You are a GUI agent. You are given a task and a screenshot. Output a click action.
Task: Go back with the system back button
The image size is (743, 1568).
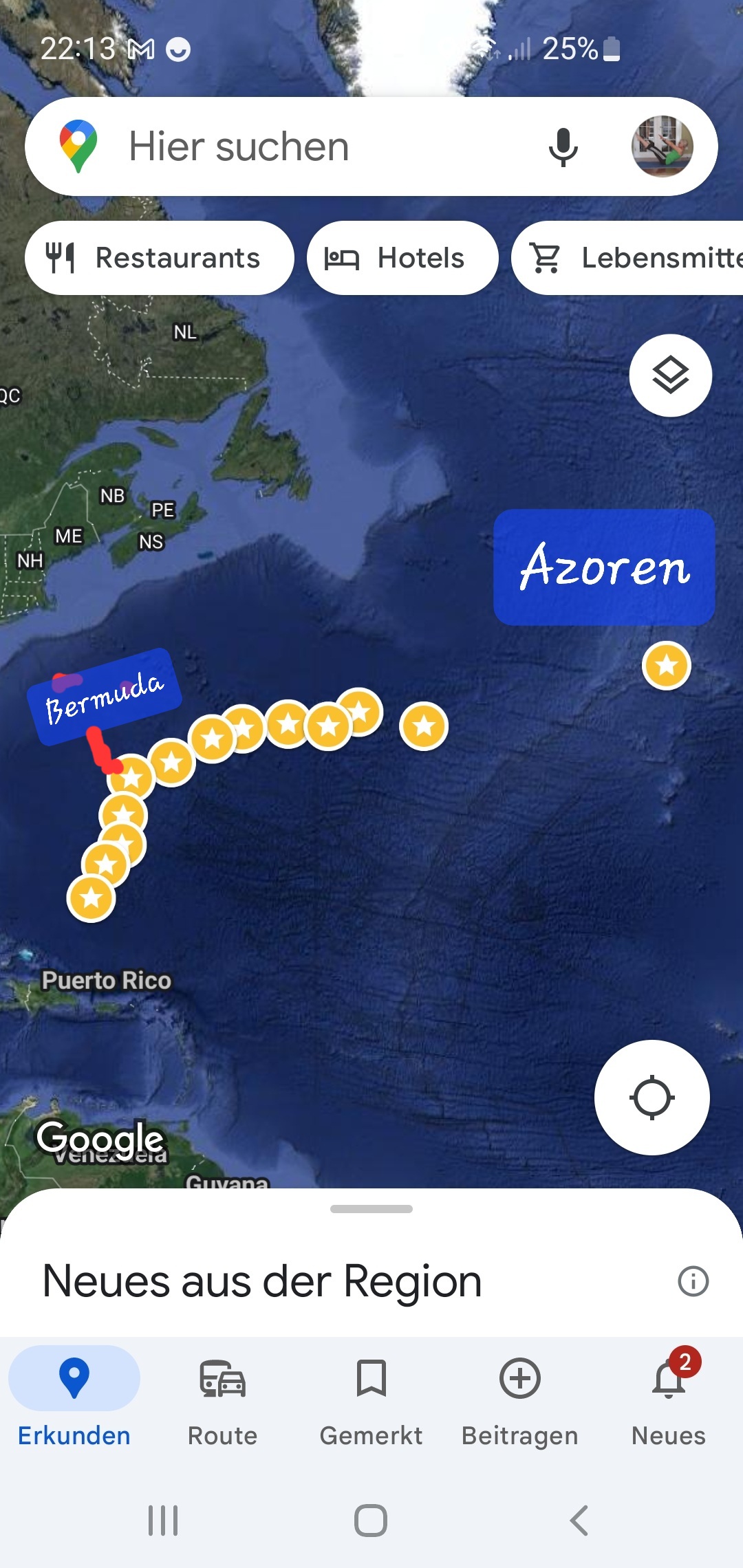[x=579, y=1520]
